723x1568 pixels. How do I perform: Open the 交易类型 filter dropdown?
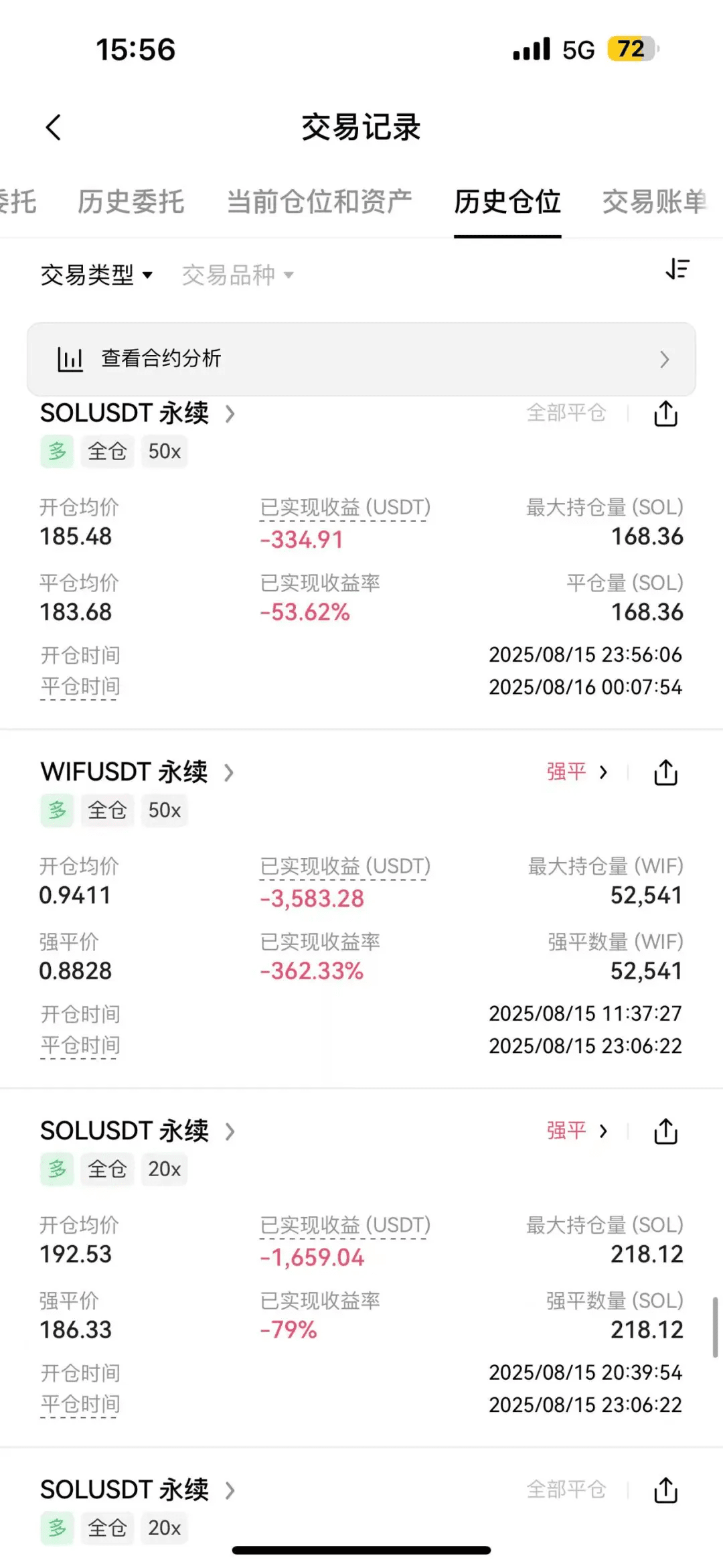point(96,275)
